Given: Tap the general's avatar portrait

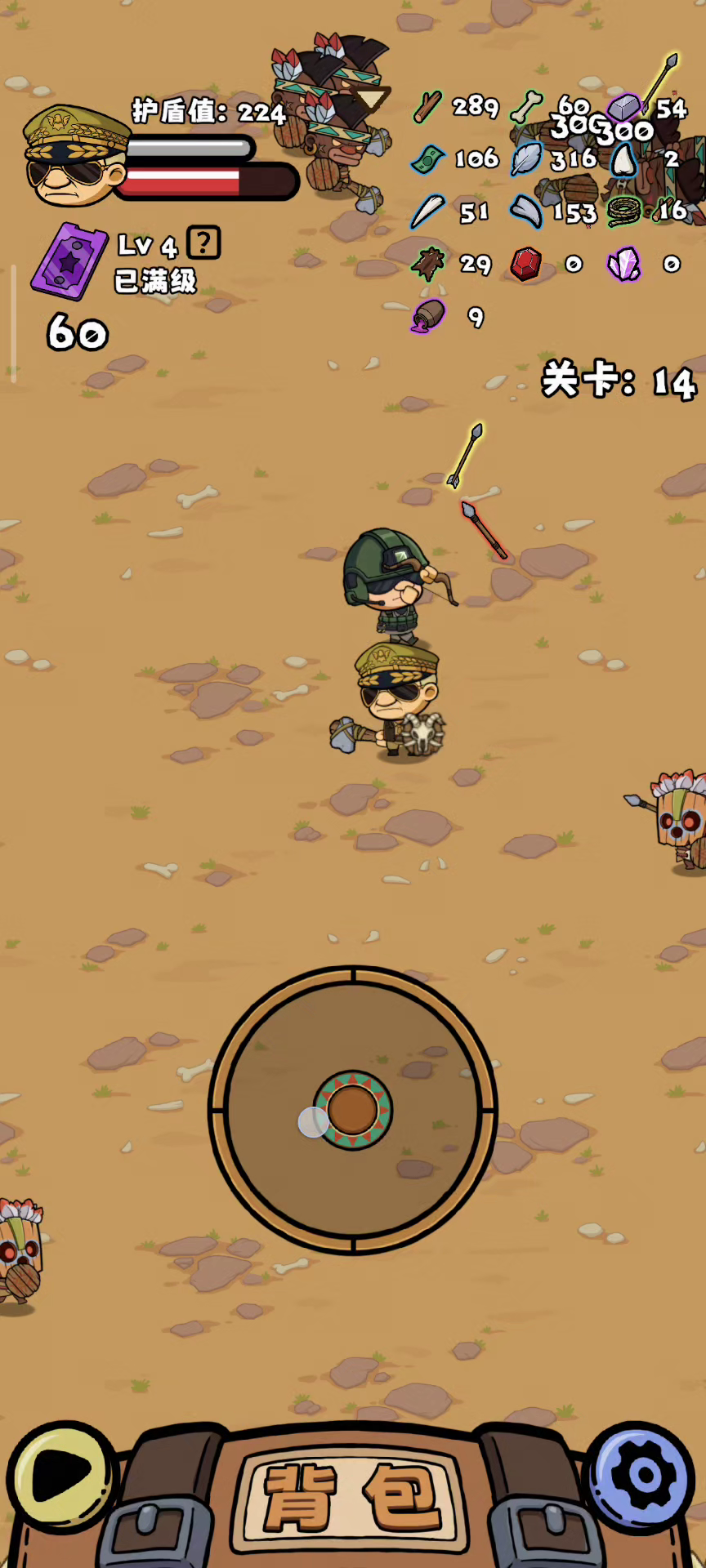Looking at the screenshot, I should tap(74, 156).
